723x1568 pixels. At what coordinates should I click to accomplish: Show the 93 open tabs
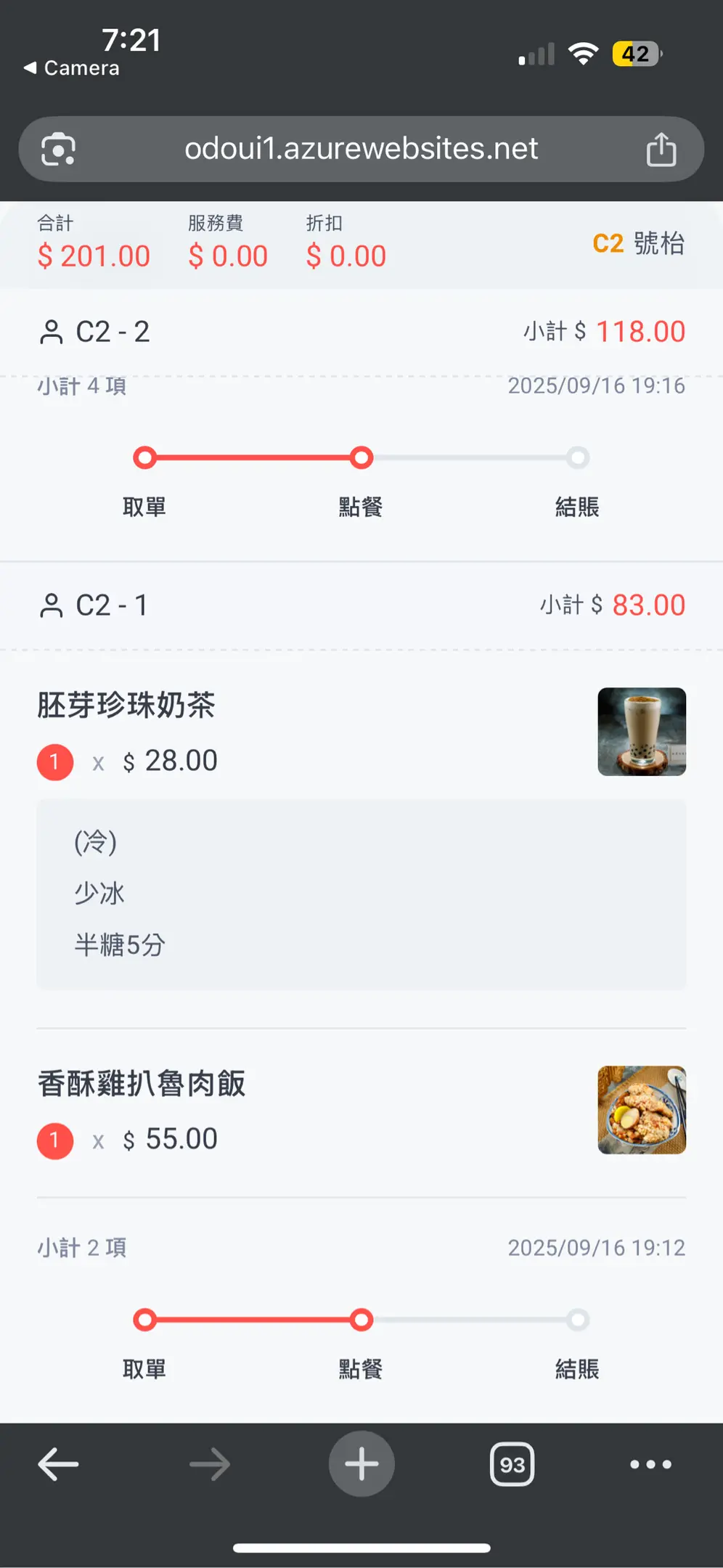coord(512,1464)
